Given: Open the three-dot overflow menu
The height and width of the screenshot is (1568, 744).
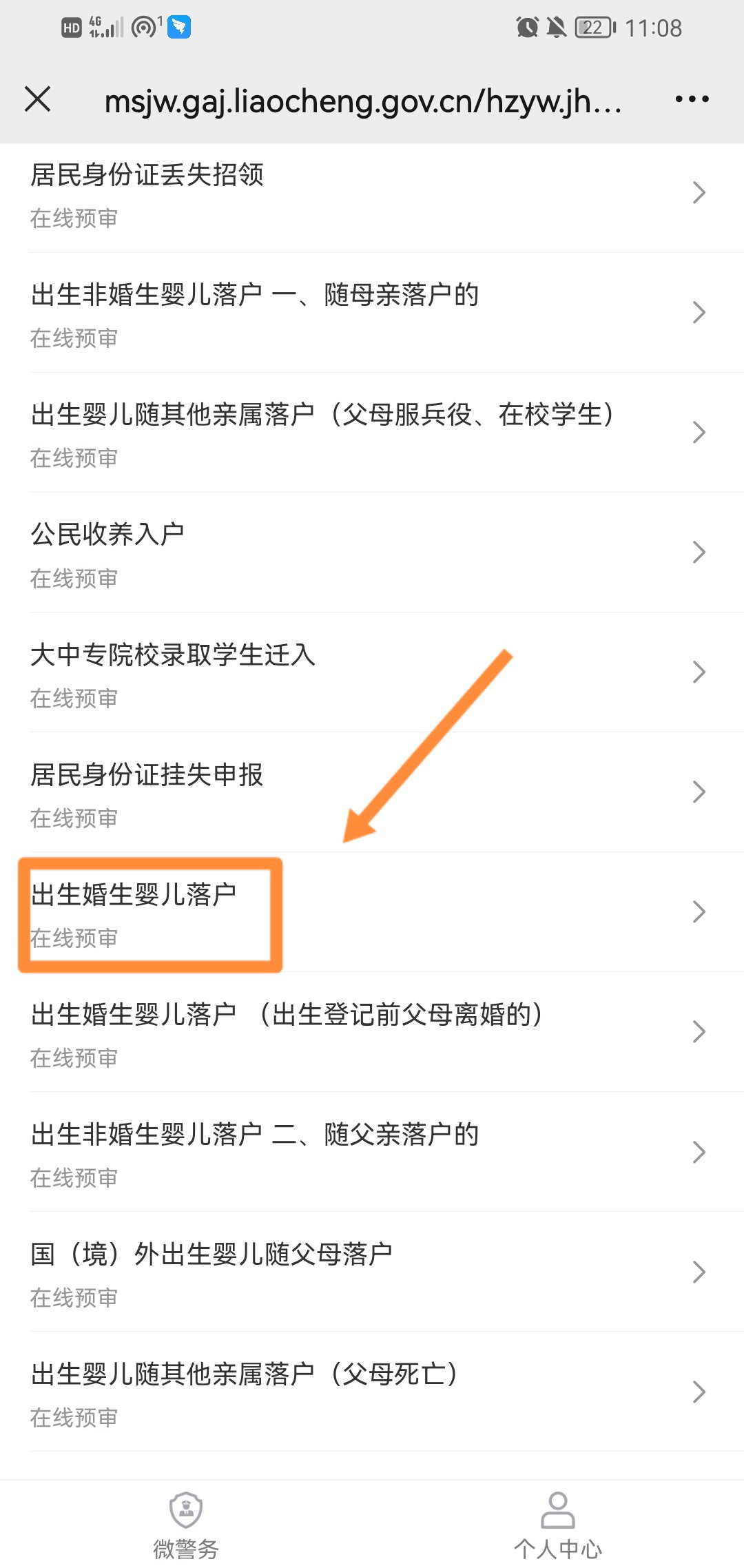Looking at the screenshot, I should pyautogui.click(x=692, y=99).
